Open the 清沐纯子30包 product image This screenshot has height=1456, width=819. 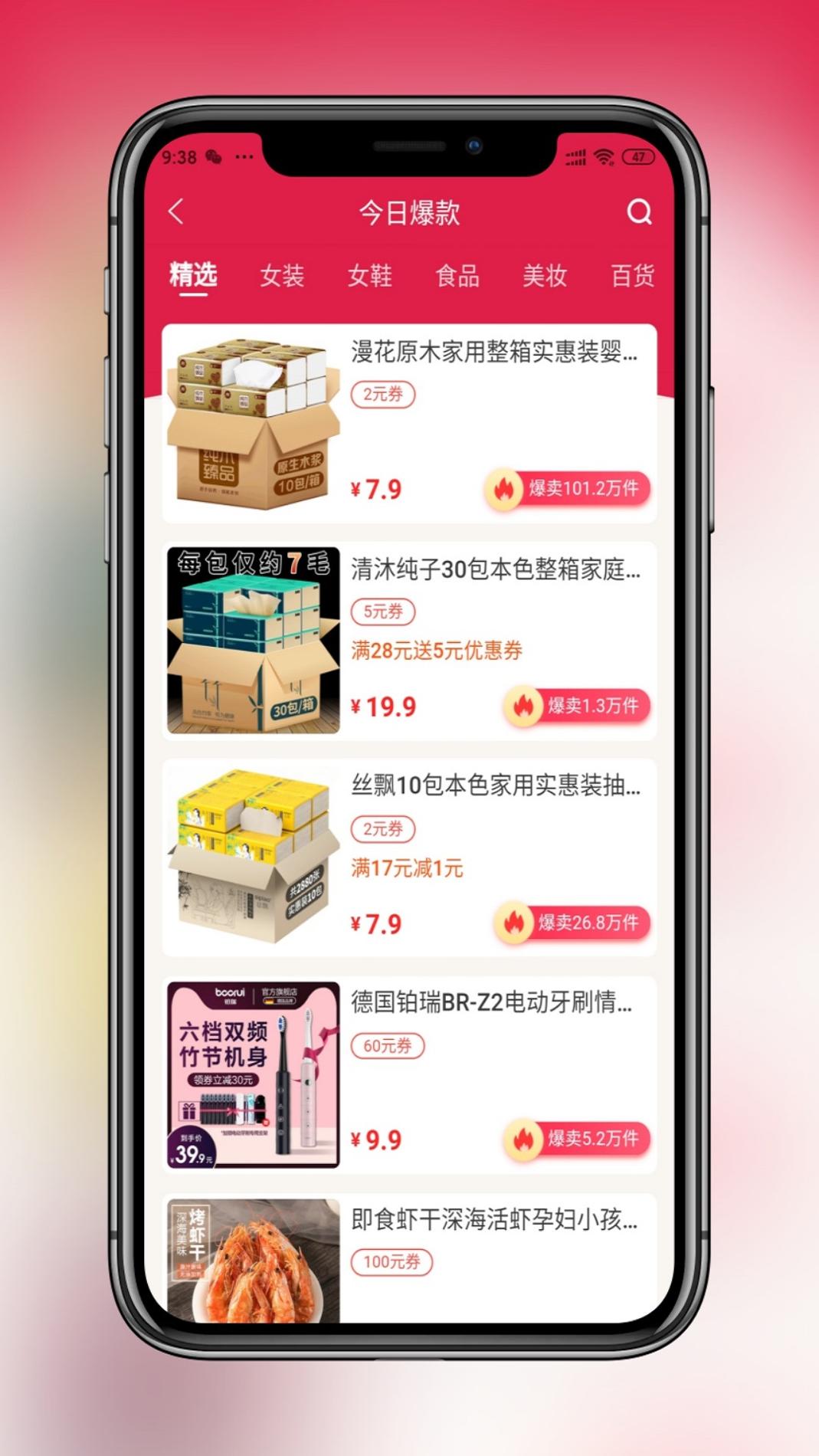click(251, 642)
